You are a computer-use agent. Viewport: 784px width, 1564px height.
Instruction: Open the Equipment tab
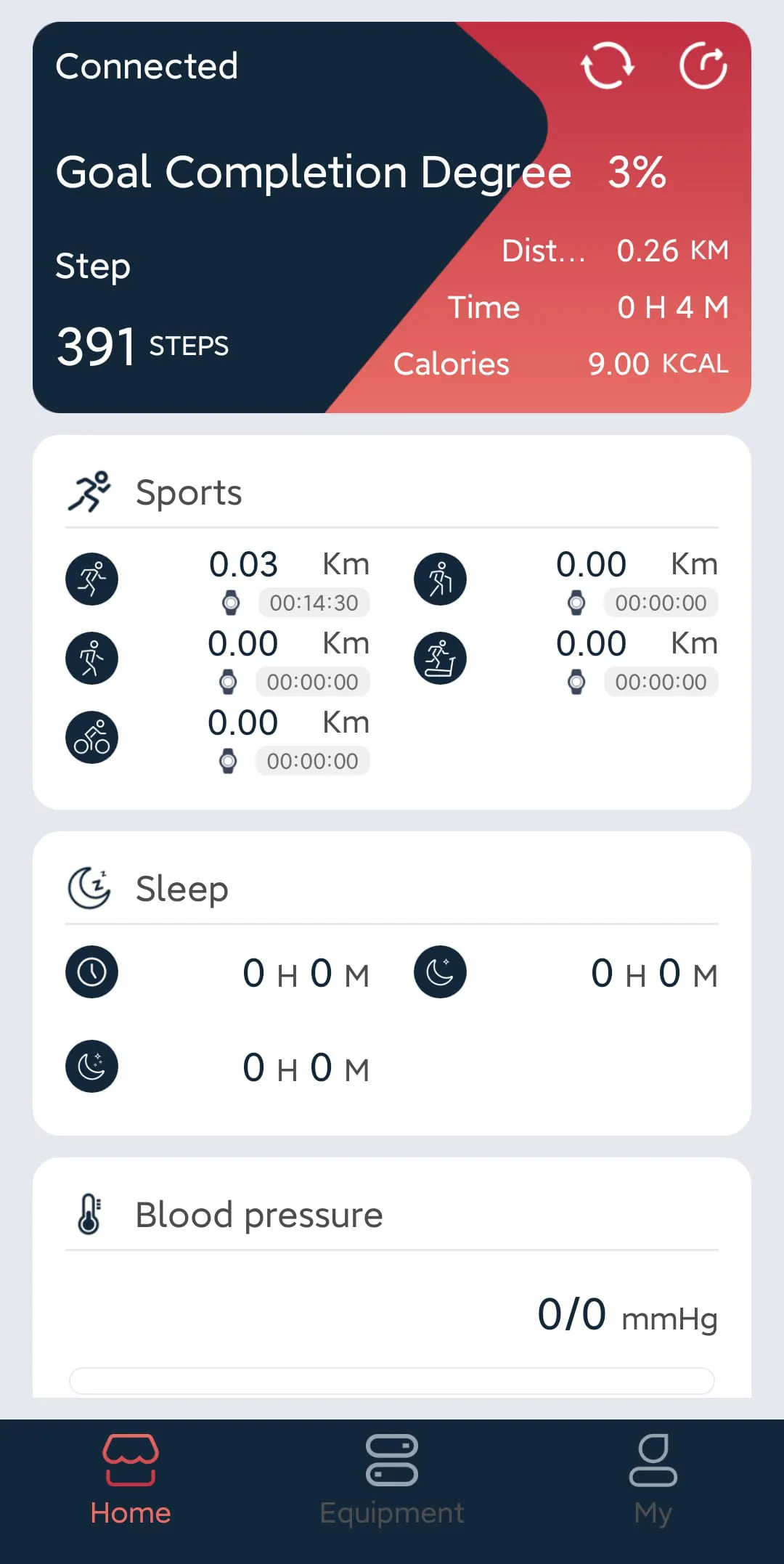click(x=391, y=1481)
